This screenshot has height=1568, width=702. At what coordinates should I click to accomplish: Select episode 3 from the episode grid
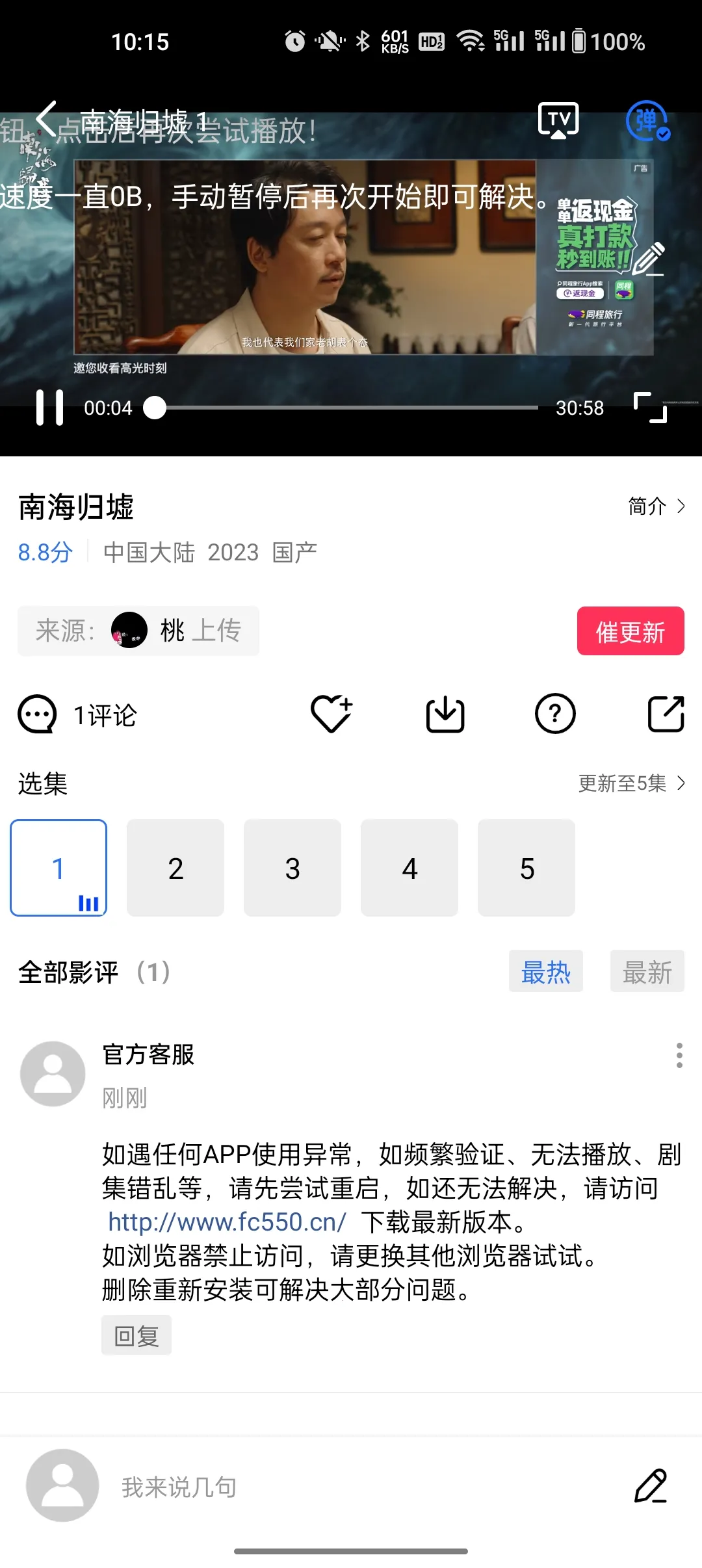(292, 868)
